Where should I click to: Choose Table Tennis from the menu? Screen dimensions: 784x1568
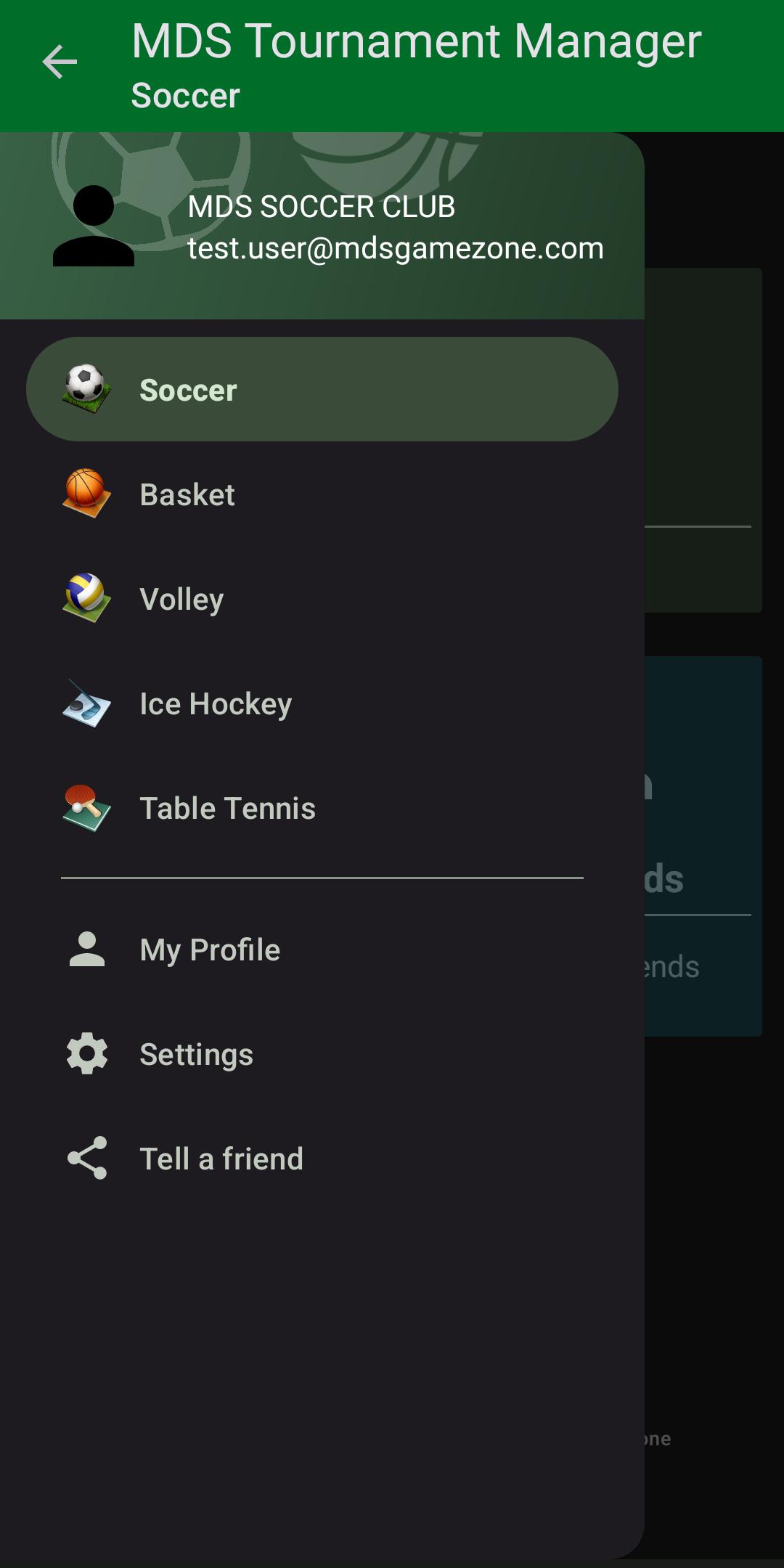point(322,807)
